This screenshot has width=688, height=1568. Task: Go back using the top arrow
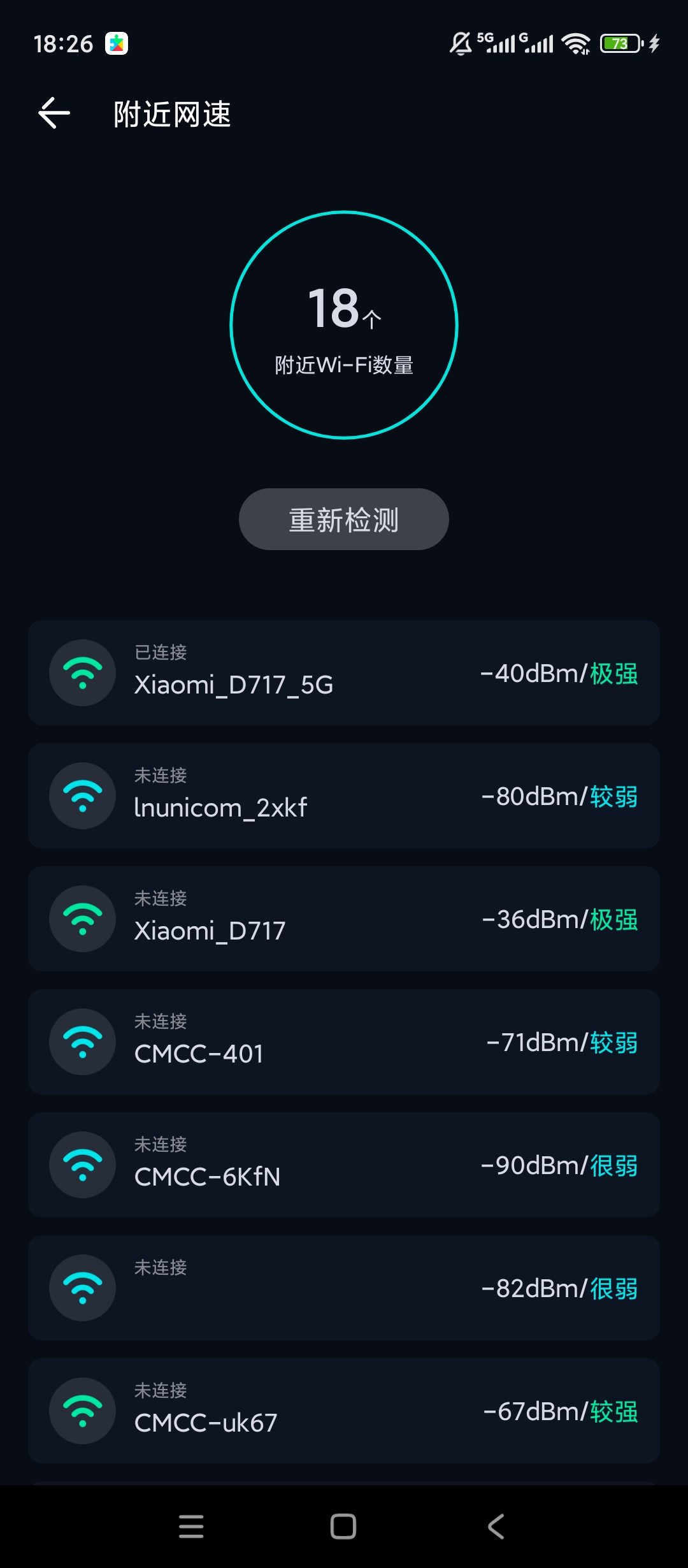click(x=54, y=113)
